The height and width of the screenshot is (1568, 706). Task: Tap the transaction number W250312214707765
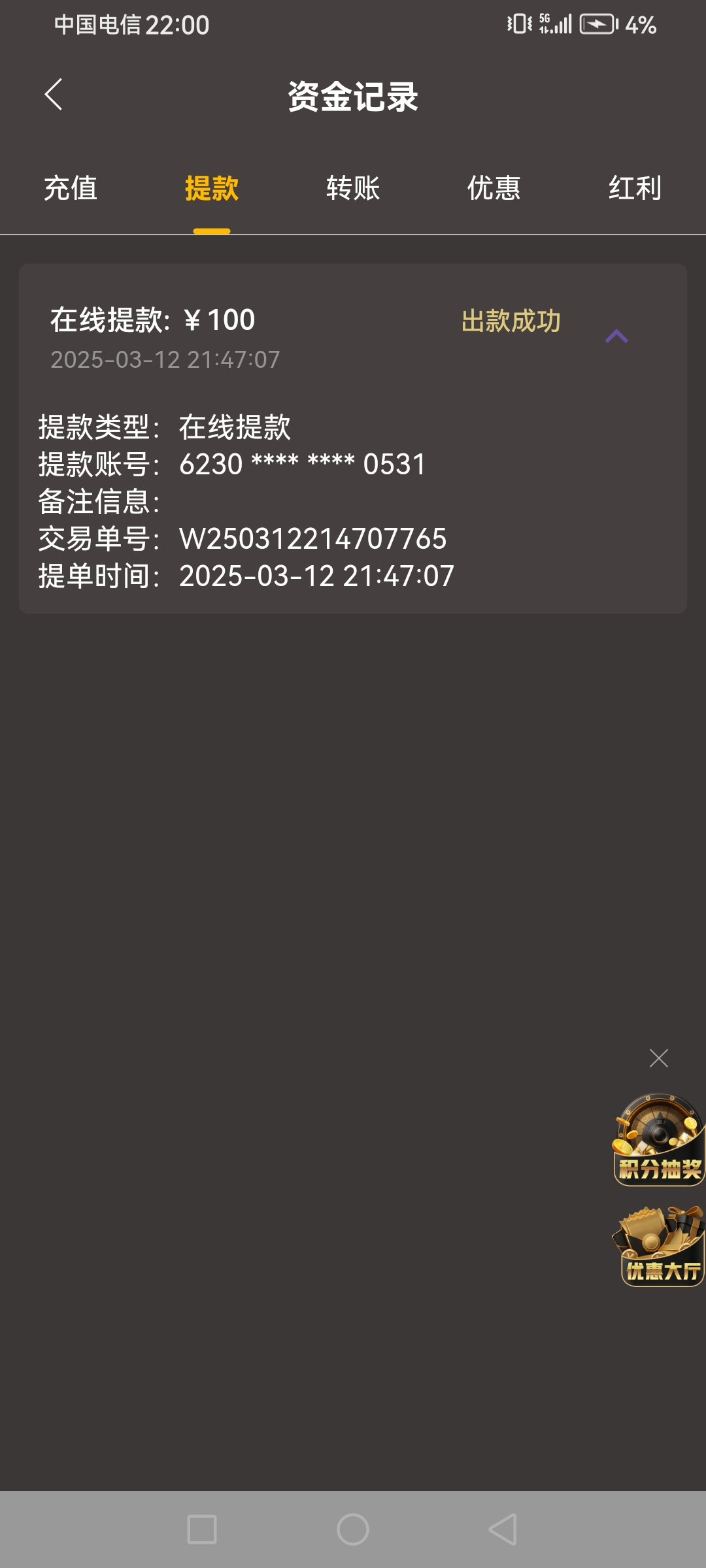(x=312, y=539)
